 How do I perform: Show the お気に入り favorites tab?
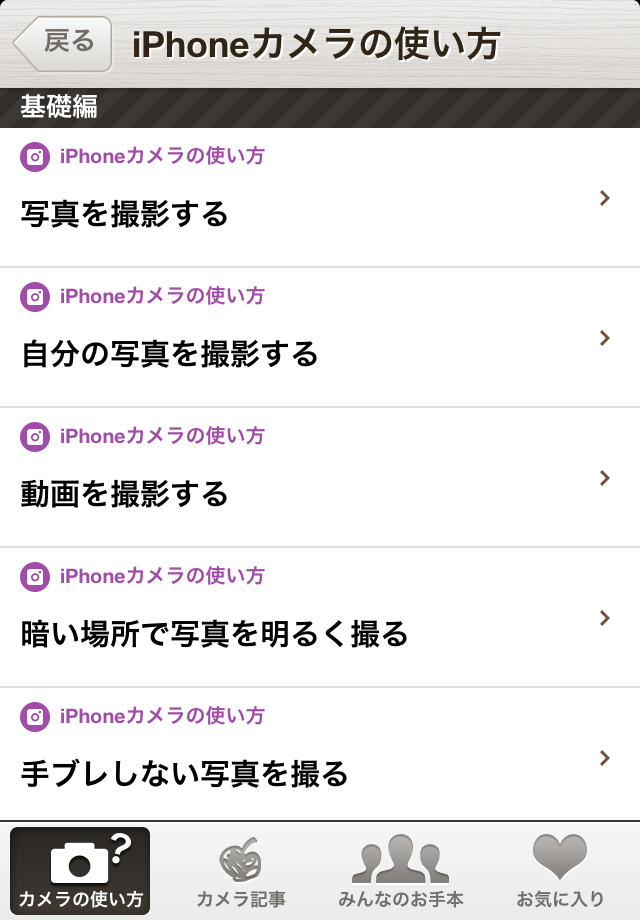click(x=560, y=871)
